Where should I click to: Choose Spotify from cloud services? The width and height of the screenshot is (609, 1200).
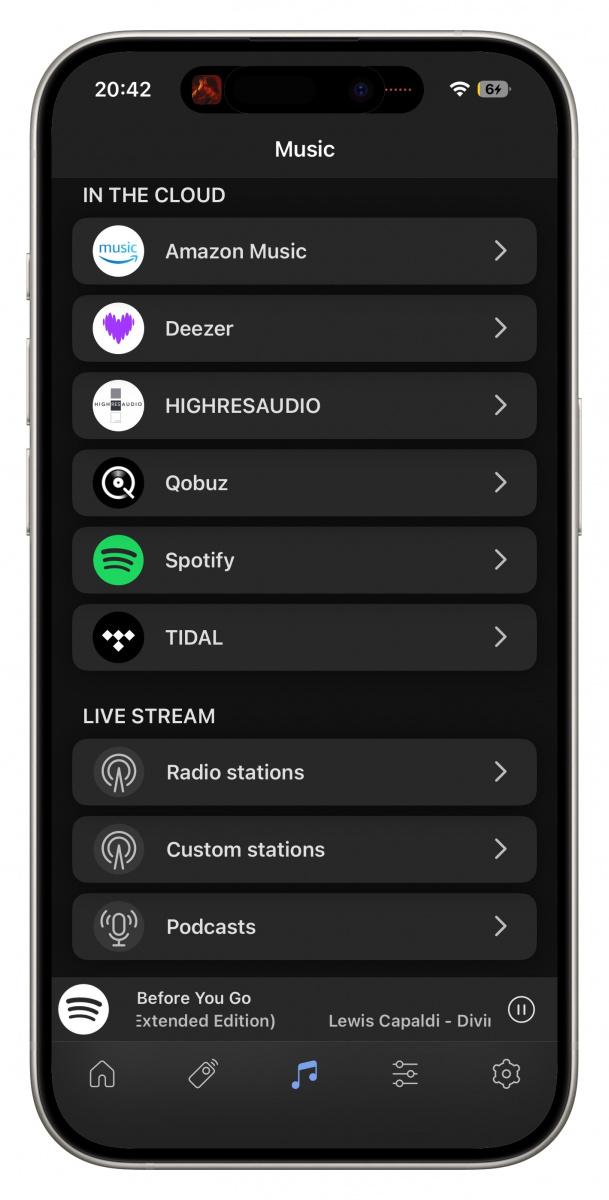click(304, 560)
